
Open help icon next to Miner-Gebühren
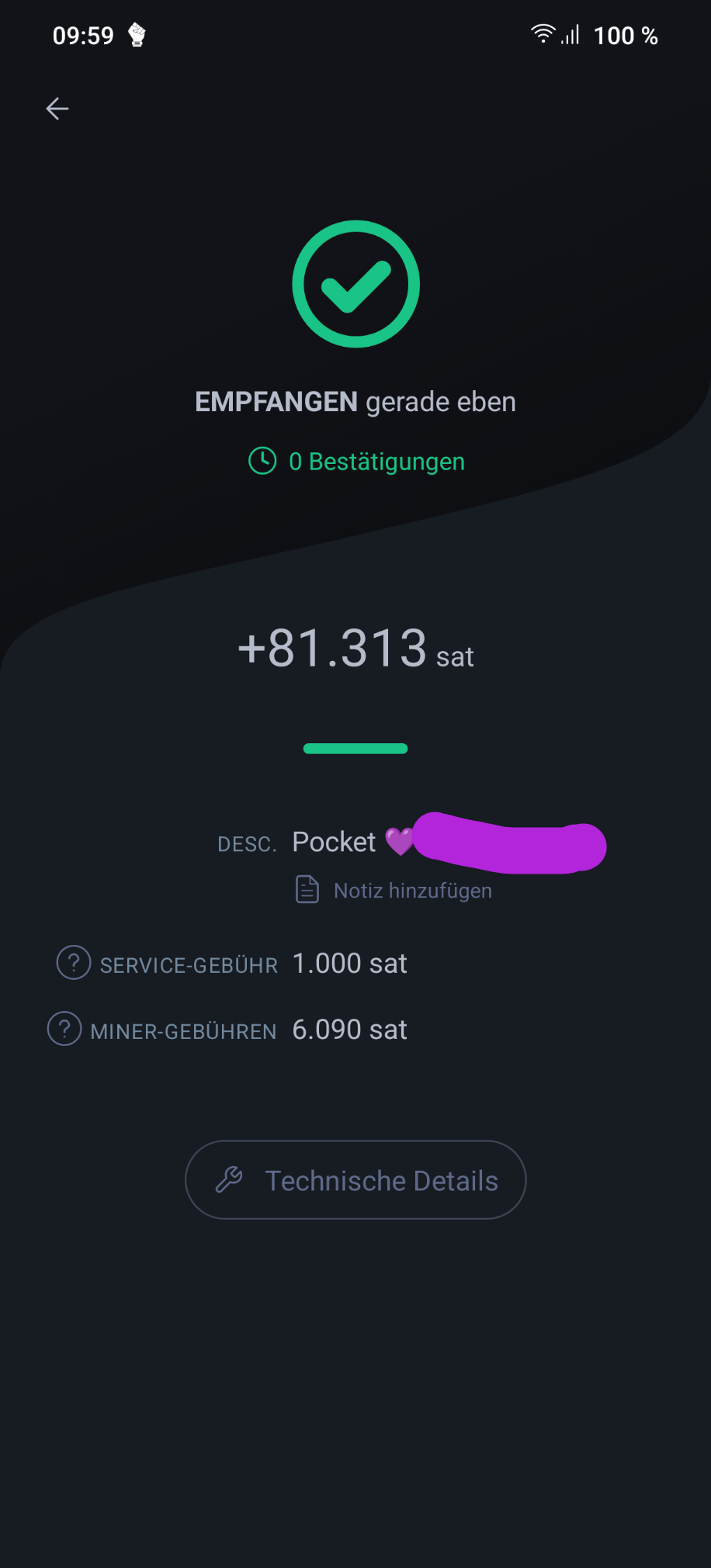pos(64,1029)
